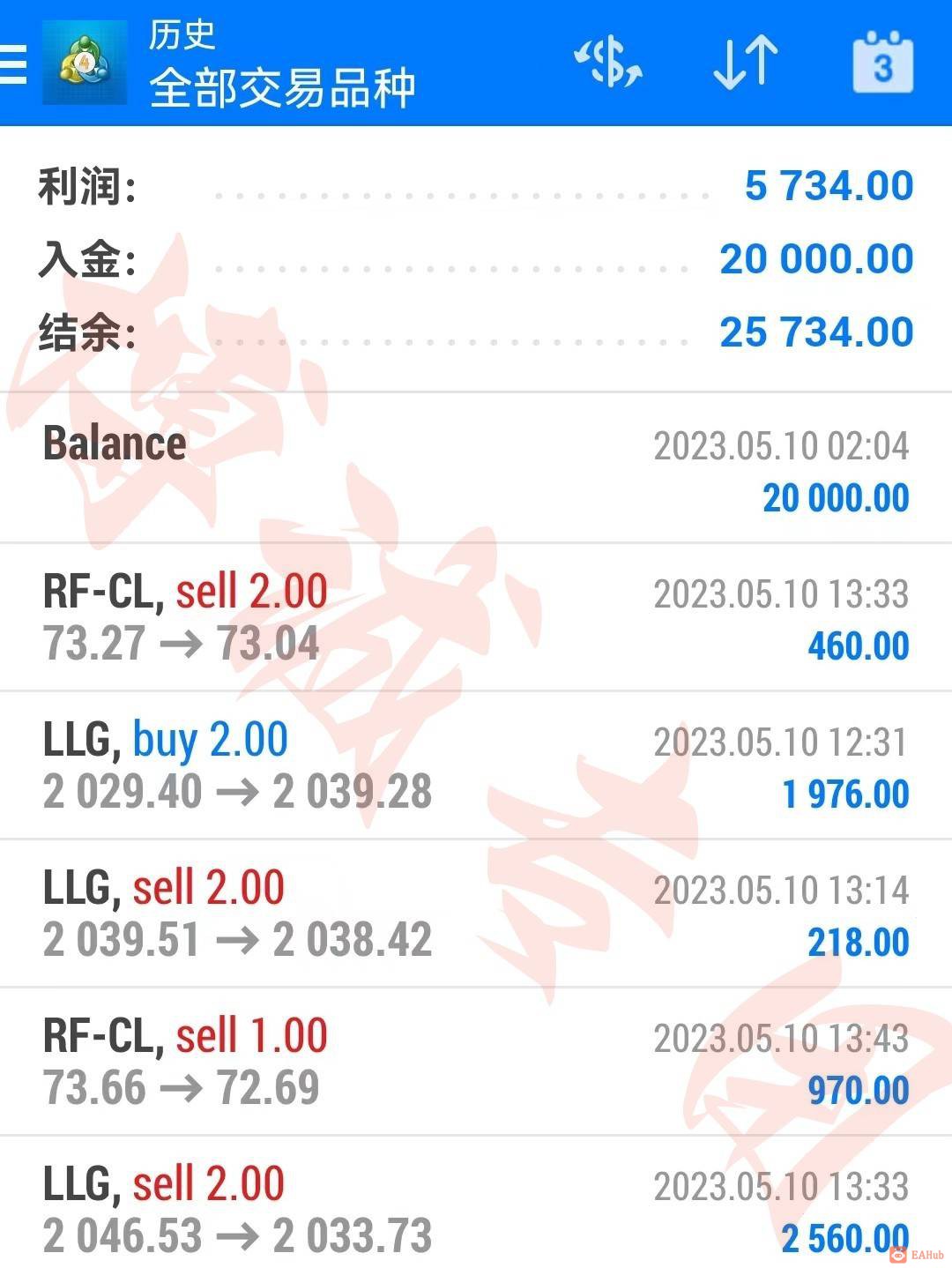Open the calendar date range picker

click(882, 63)
